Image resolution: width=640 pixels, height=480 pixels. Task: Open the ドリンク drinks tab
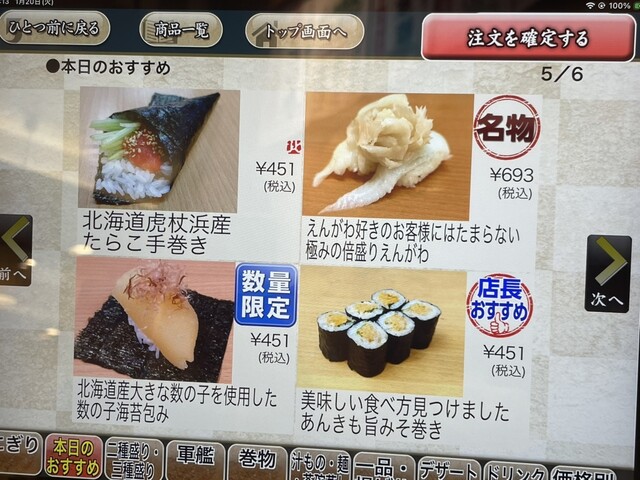click(514, 472)
